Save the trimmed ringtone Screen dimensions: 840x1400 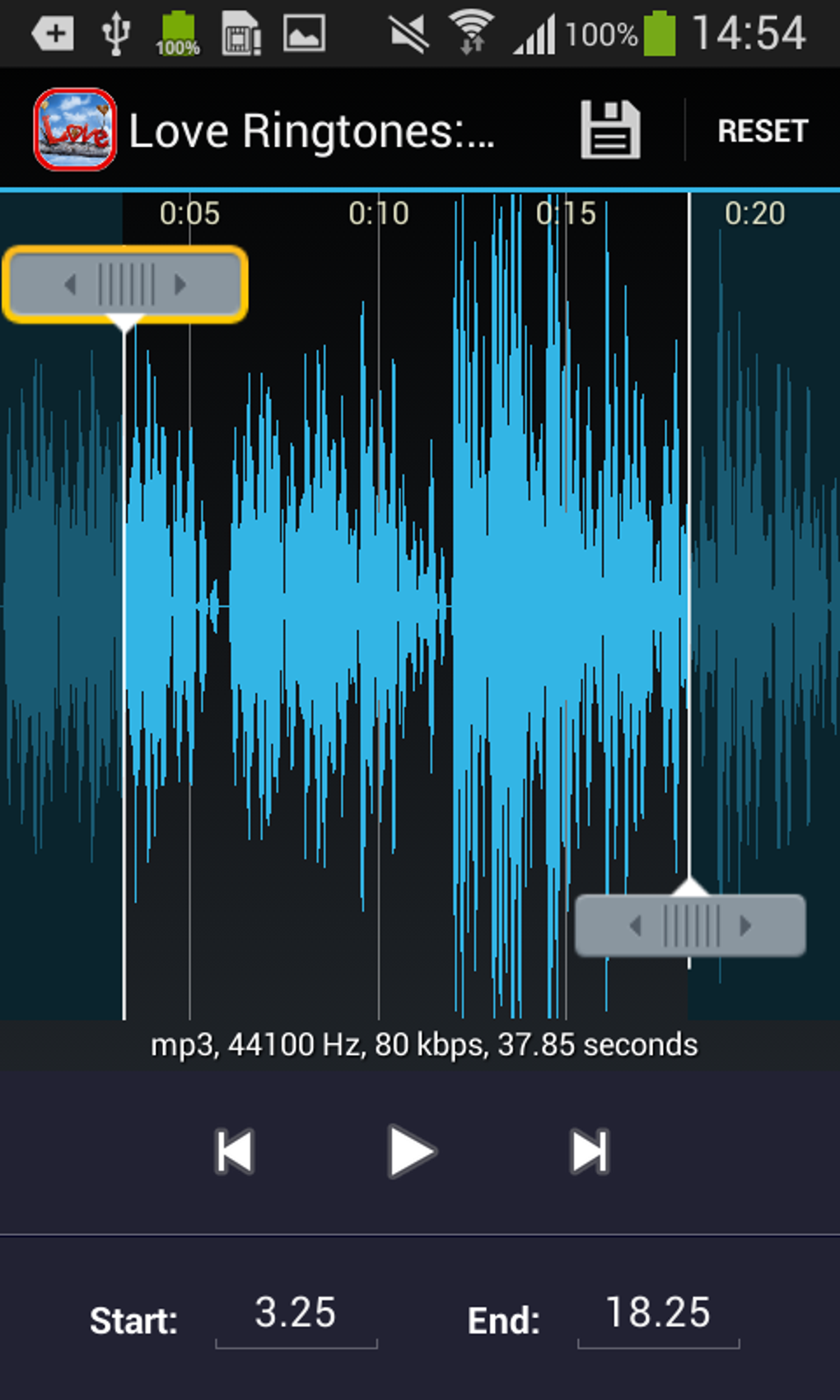pyautogui.click(x=610, y=130)
